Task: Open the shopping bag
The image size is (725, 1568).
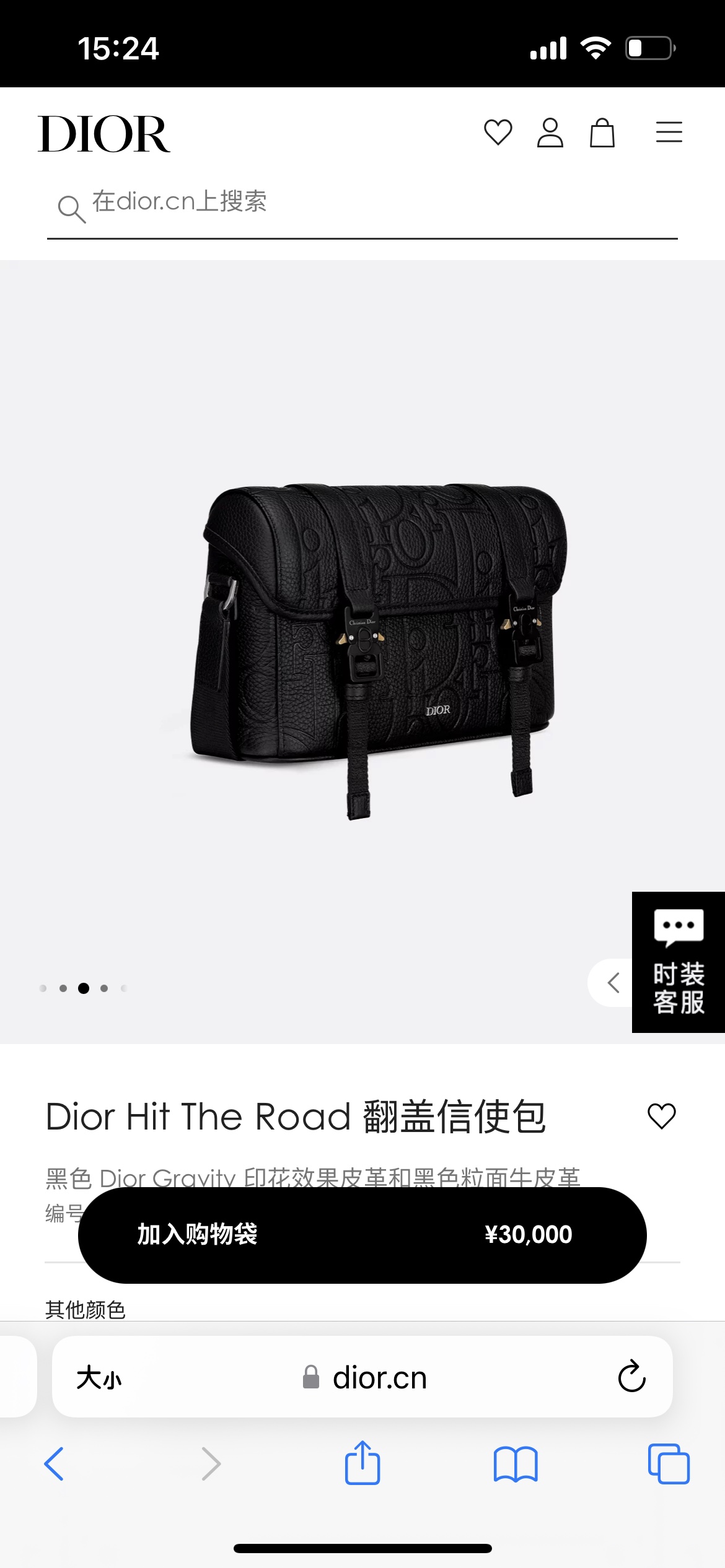Action: (x=602, y=133)
